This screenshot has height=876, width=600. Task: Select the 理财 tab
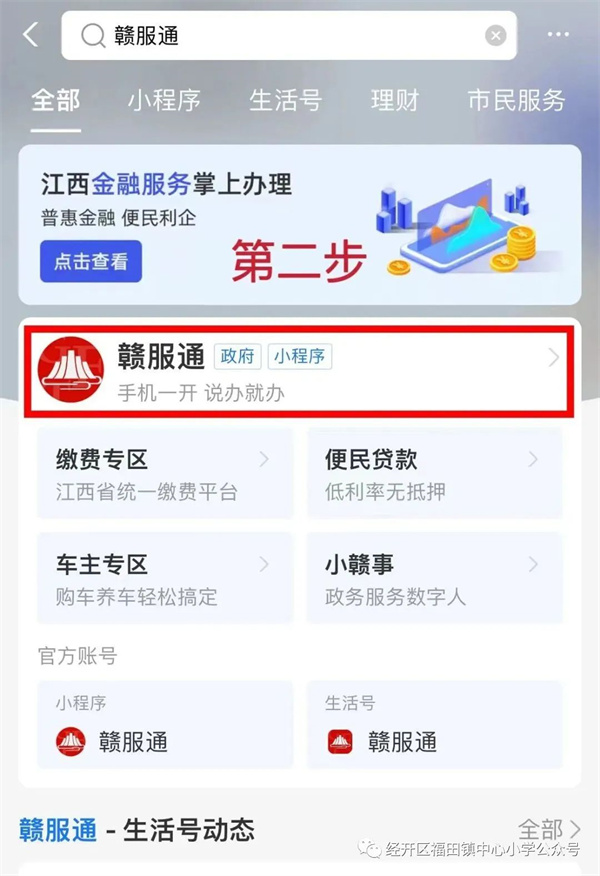[394, 100]
